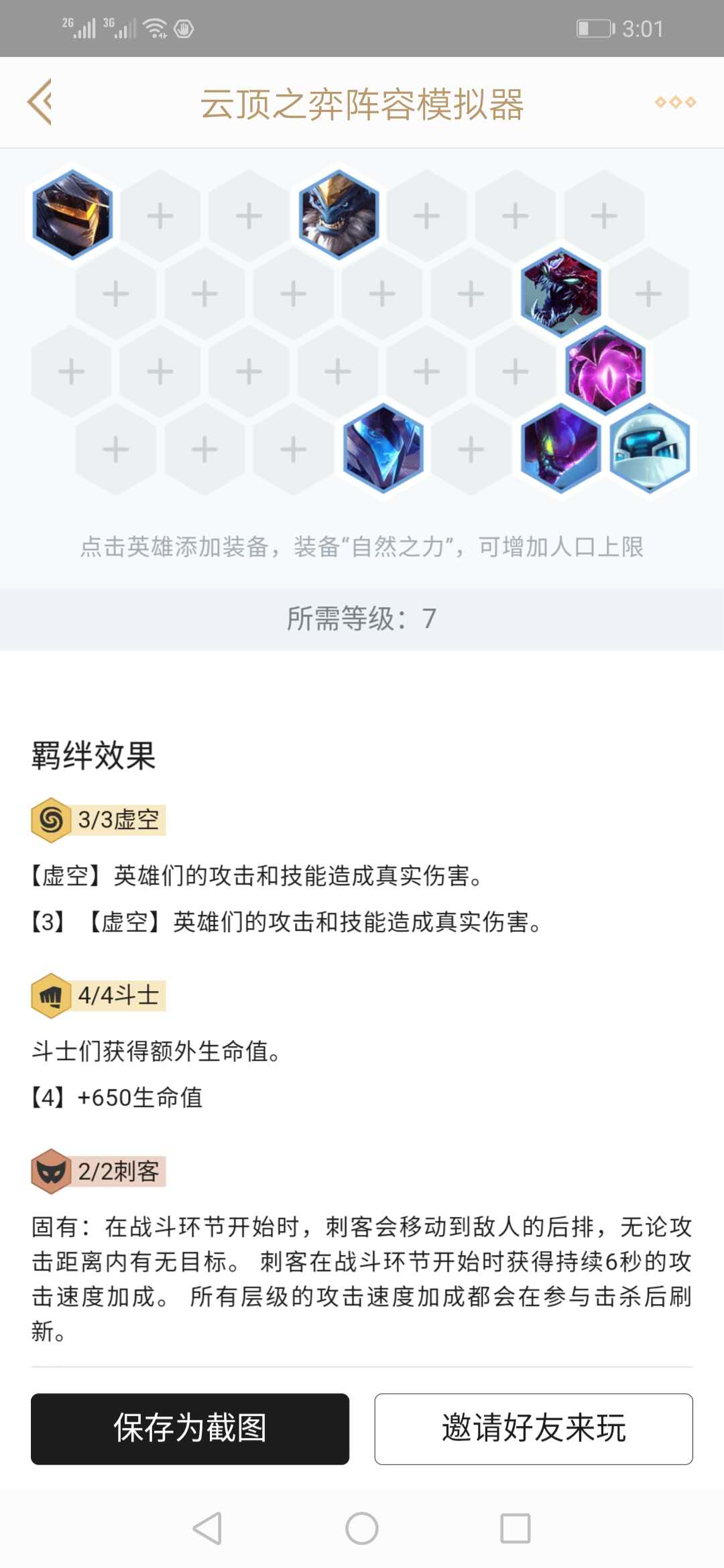The height and width of the screenshot is (1568, 724).
Task: Select the magenta void-eye hero
Action: tap(605, 371)
